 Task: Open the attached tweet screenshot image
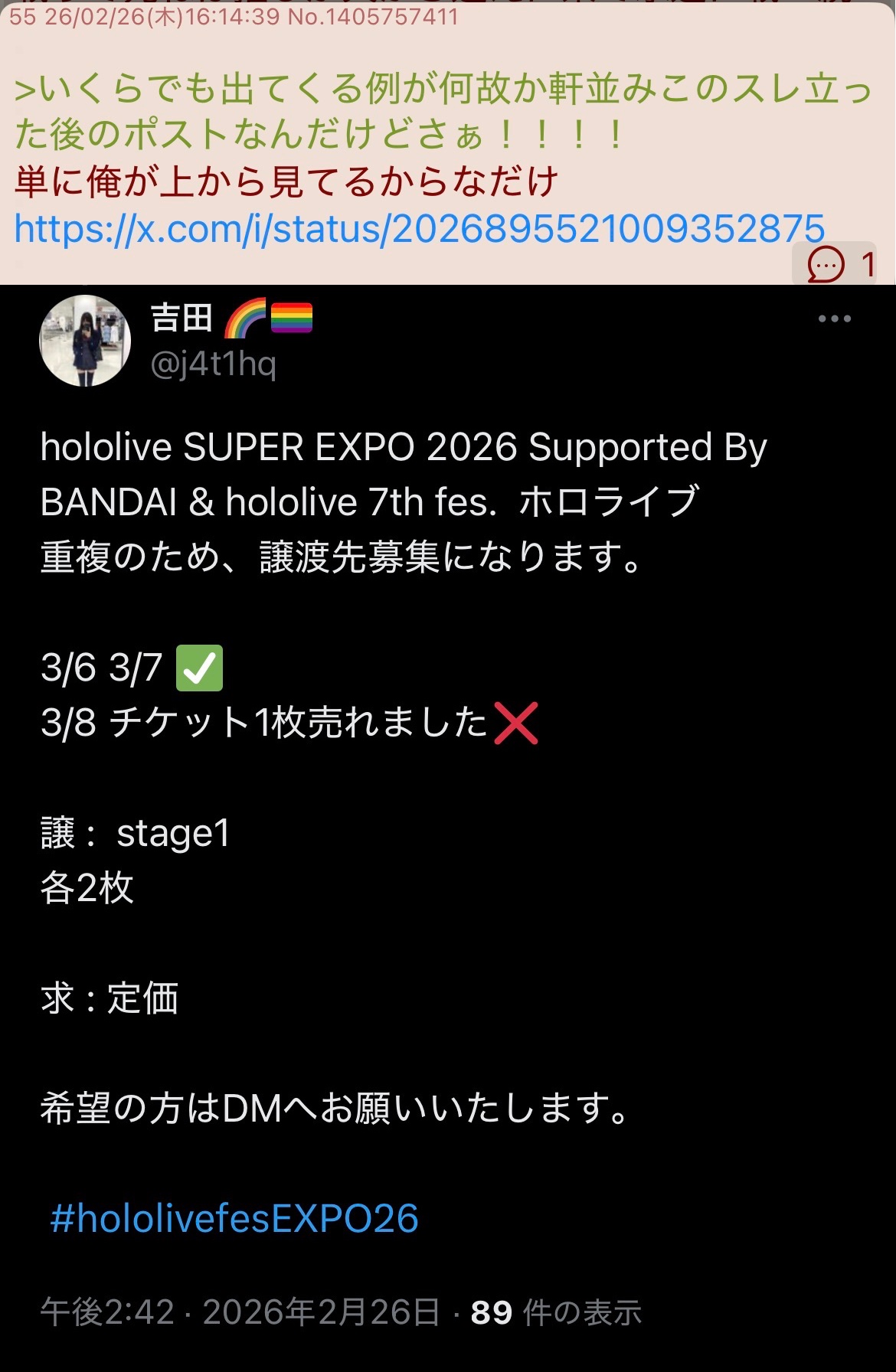(x=448, y=827)
